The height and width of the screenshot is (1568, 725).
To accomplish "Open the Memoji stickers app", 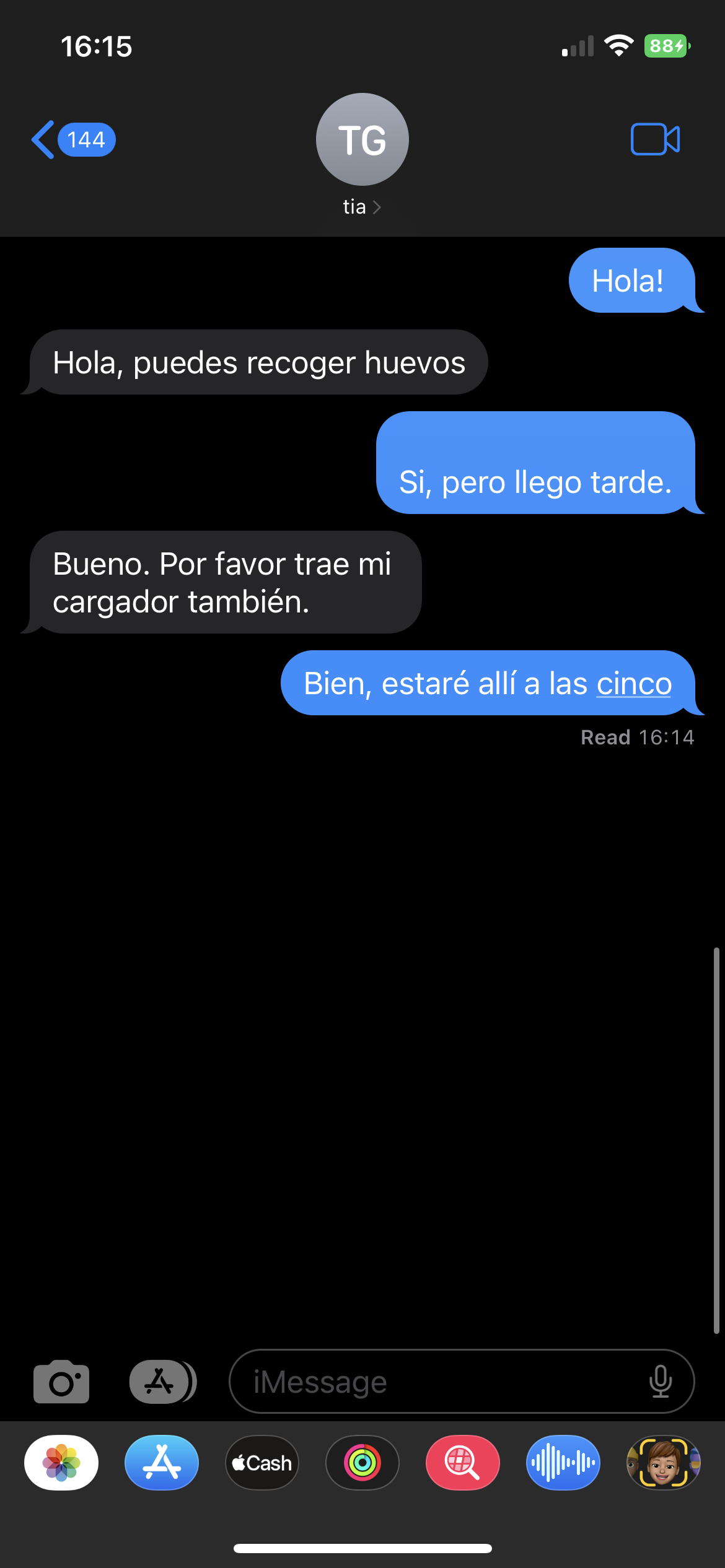I will (x=663, y=1463).
